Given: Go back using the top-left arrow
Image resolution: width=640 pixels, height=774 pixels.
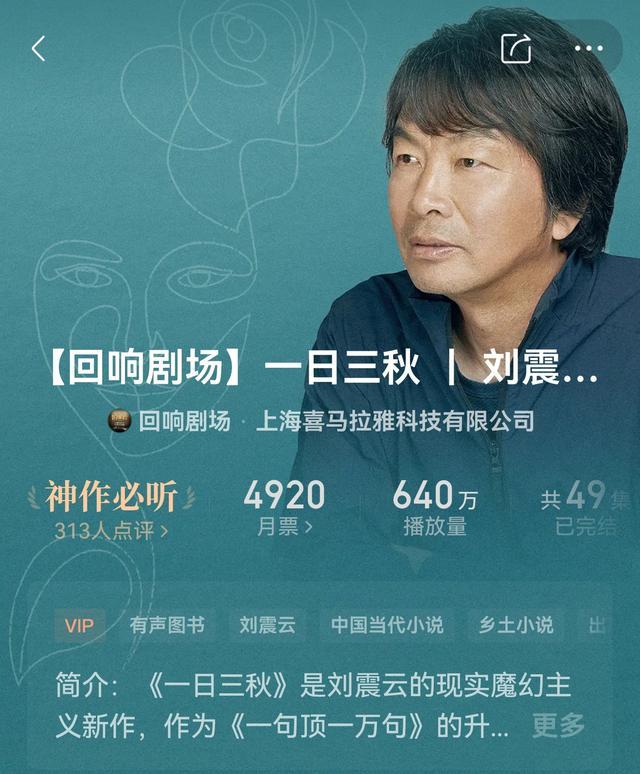Looking at the screenshot, I should point(39,48).
